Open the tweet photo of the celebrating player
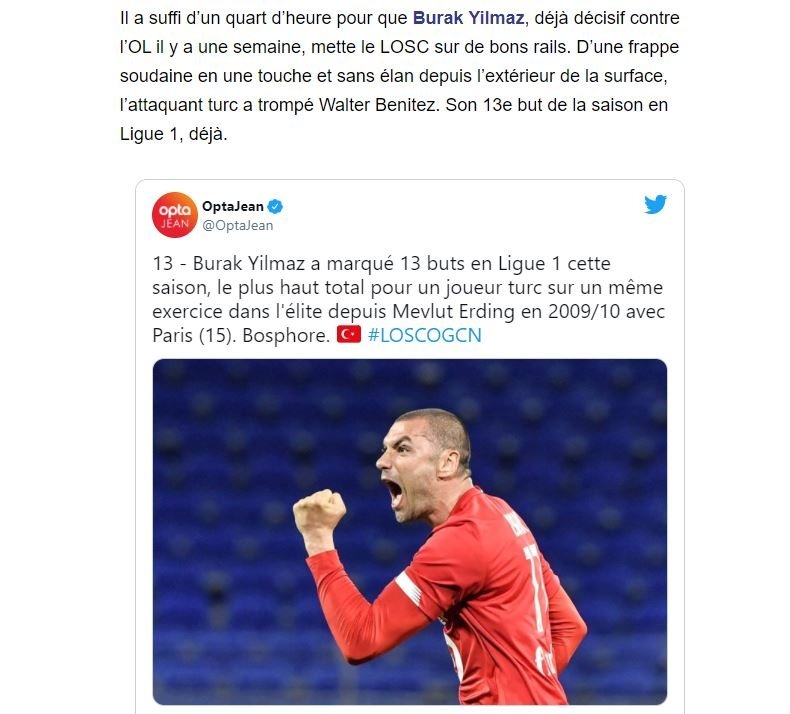Screen dimensions: 790x714 click(410, 530)
